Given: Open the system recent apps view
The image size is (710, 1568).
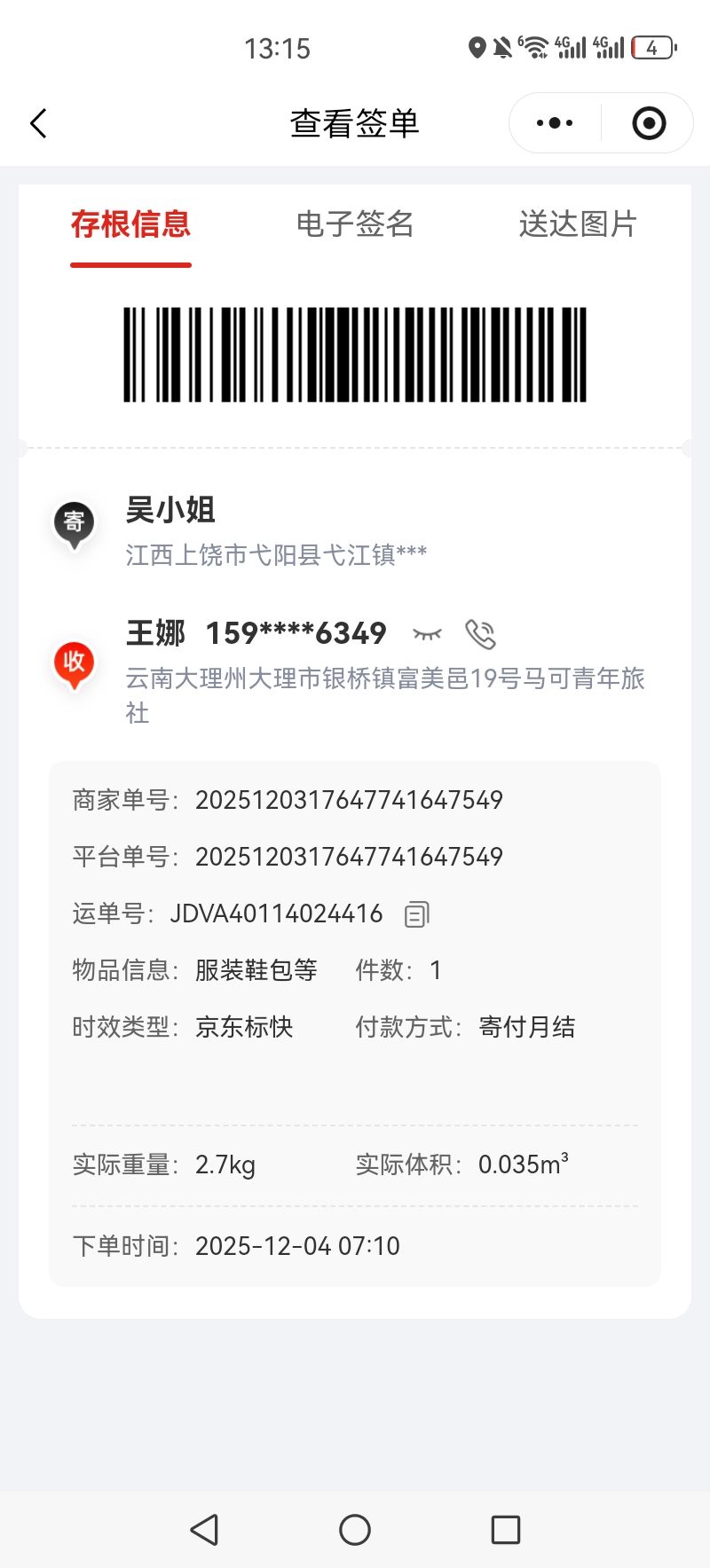Looking at the screenshot, I should click(x=505, y=1529).
